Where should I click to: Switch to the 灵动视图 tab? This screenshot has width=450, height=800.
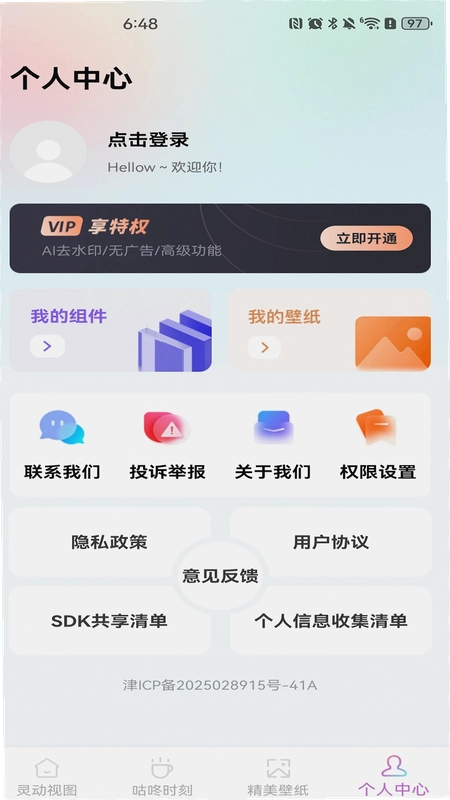tap(47, 778)
